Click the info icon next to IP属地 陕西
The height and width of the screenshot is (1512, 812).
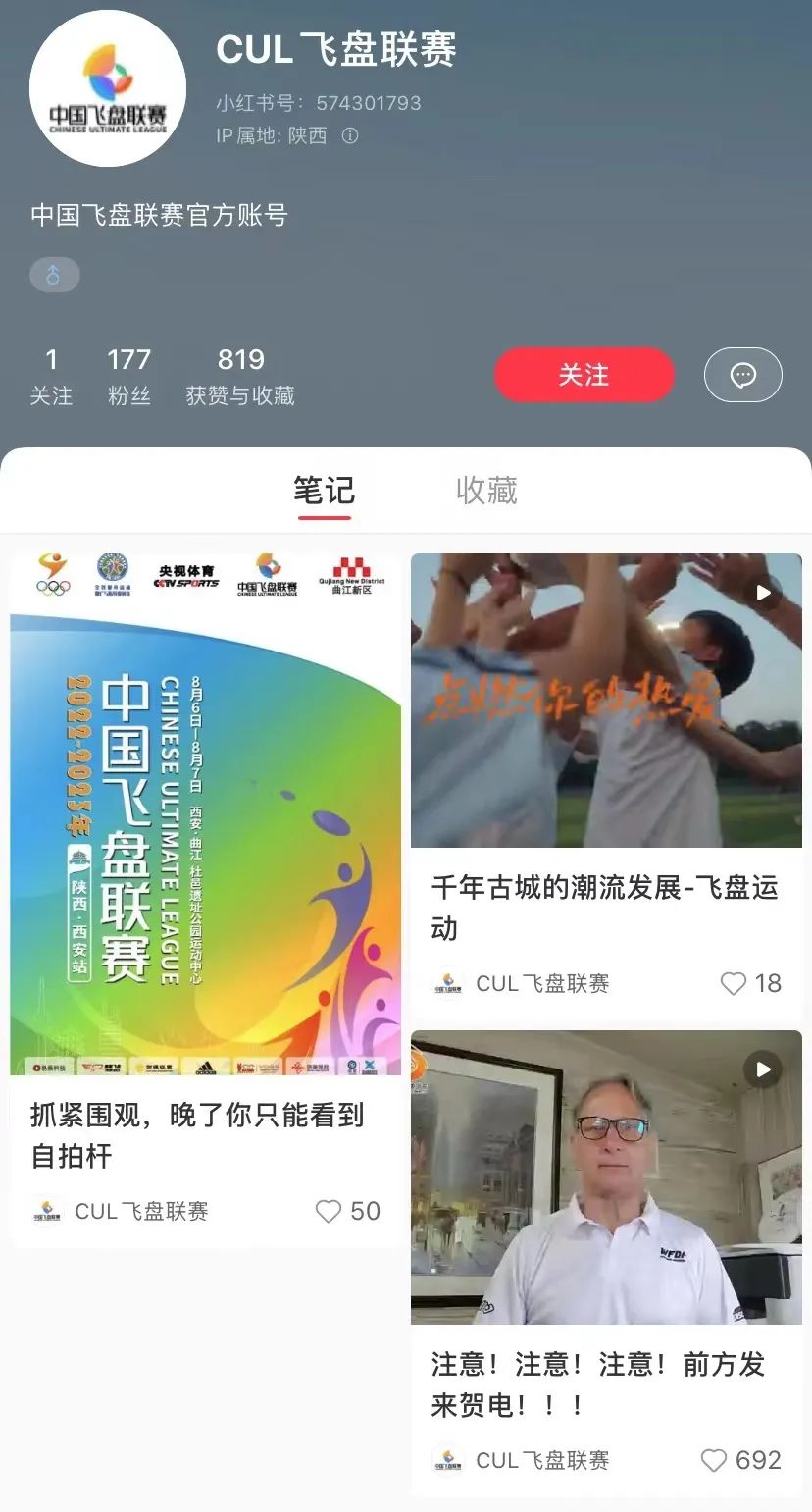pyautogui.click(x=349, y=135)
